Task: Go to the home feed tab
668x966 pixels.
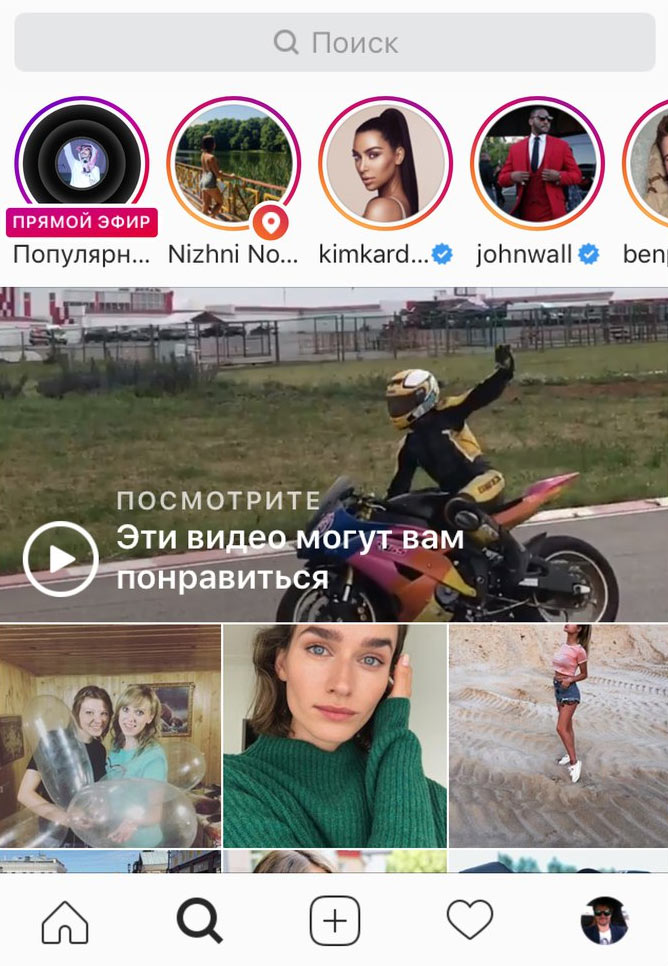Action: [x=65, y=921]
